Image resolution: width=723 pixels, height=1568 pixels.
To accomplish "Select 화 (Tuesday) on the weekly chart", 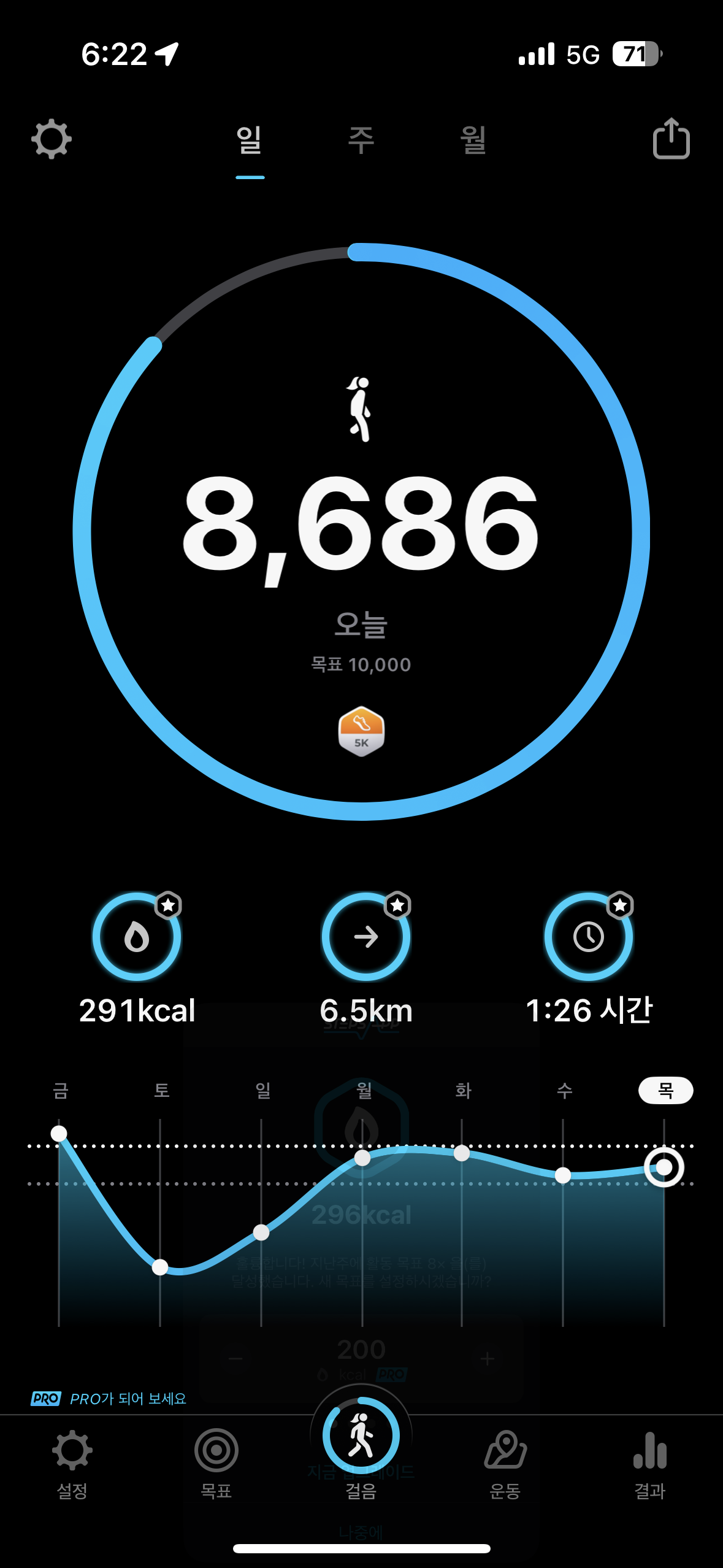I will click(463, 1091).
